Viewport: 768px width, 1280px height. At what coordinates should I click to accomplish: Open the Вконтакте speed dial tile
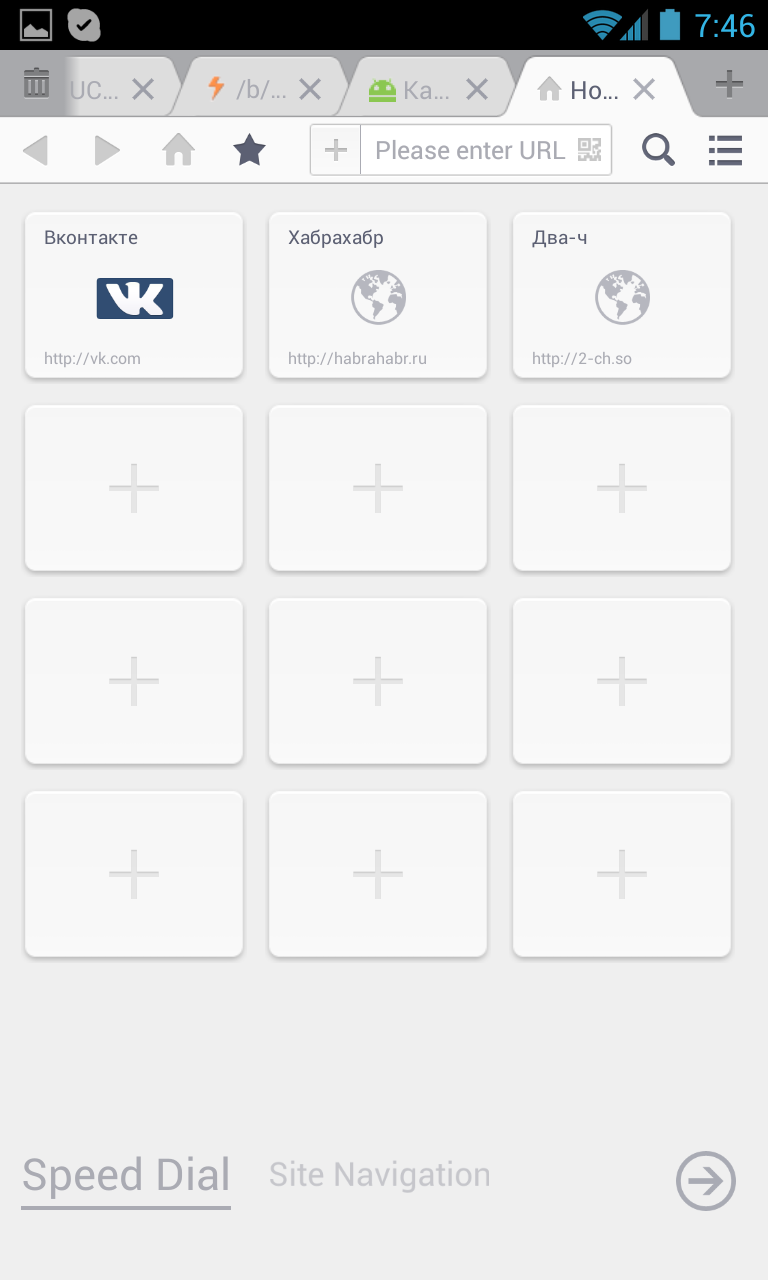pyautogui.click(x=134, y=295)
